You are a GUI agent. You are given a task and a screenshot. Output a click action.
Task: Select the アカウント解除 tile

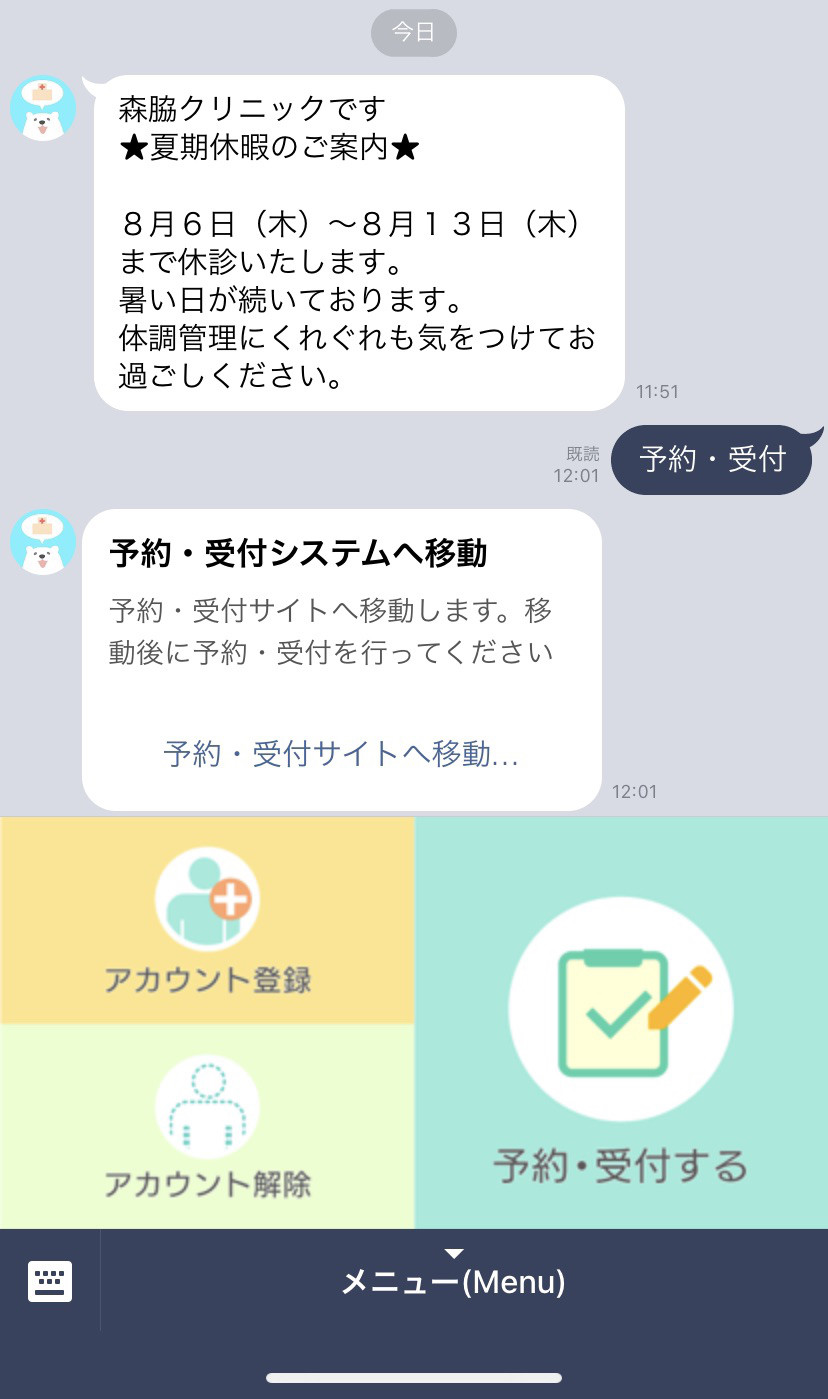tap(207, 1127)
